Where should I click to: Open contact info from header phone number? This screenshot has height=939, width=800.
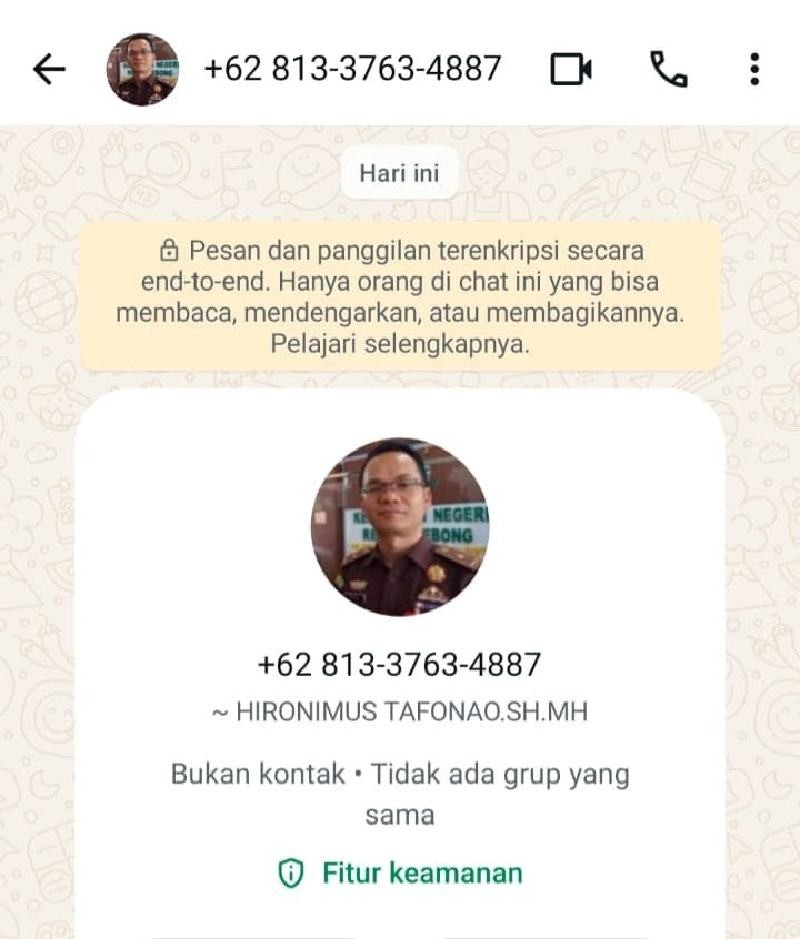pos(352,69)
